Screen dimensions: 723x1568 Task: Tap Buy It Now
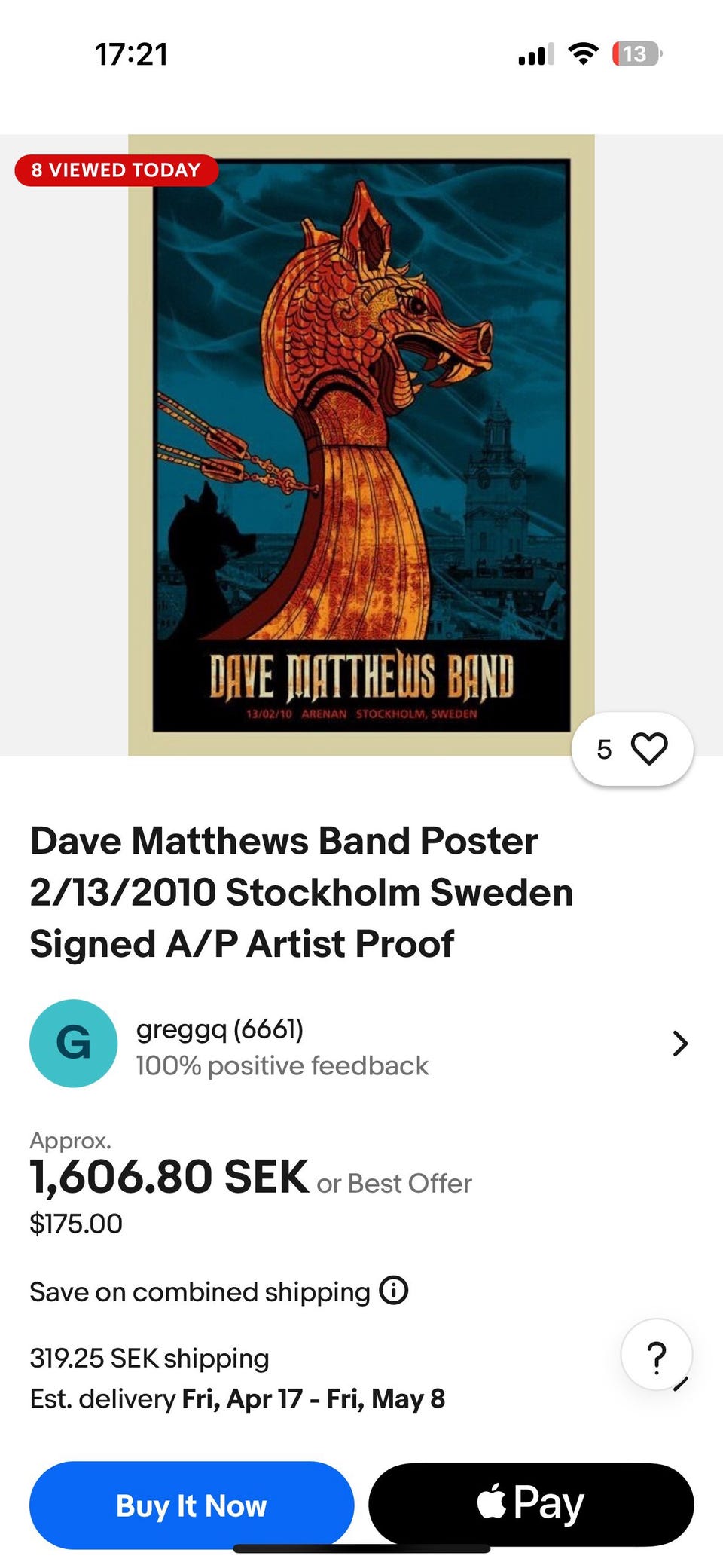point(191,1505)
